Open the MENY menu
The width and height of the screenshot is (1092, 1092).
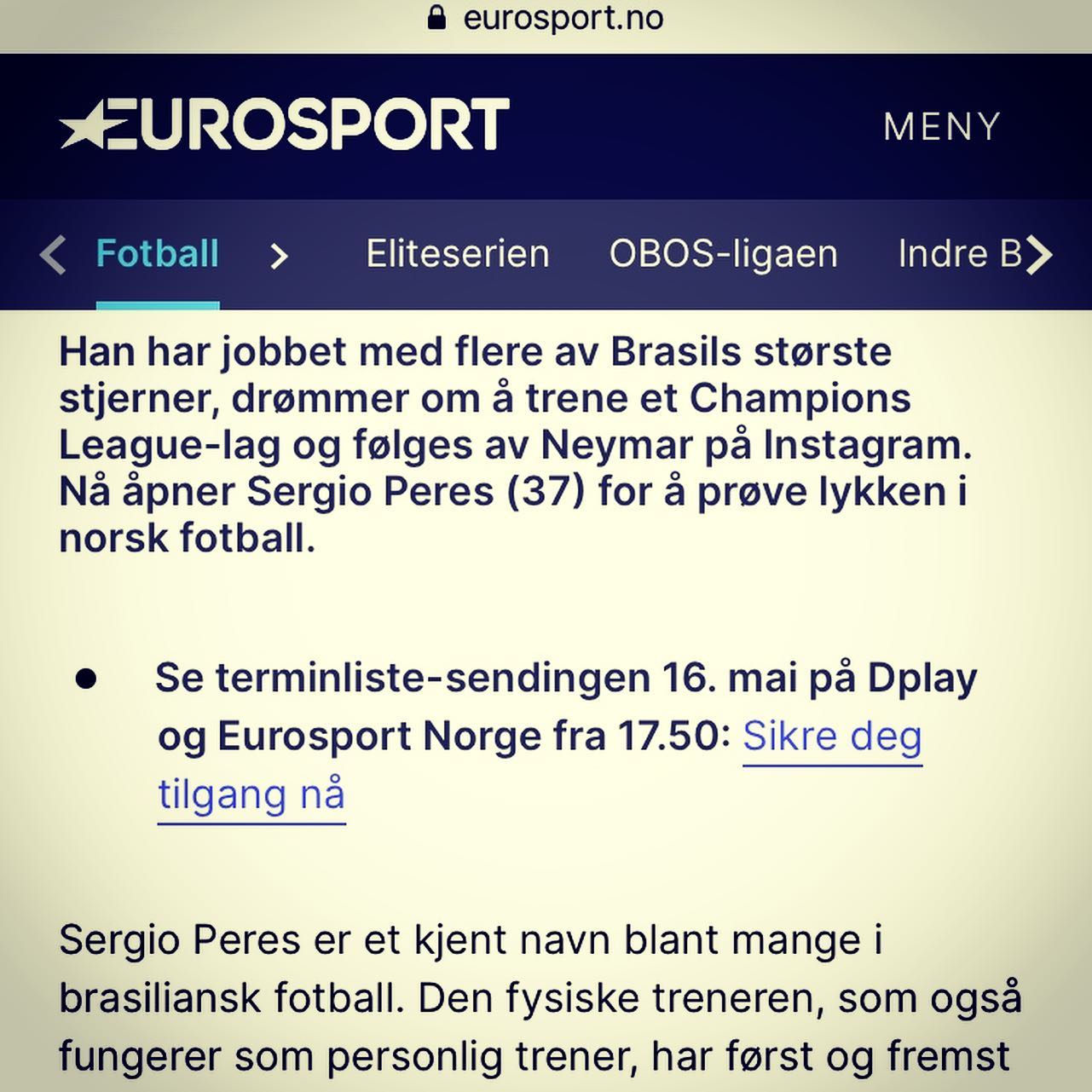[941, 127]
